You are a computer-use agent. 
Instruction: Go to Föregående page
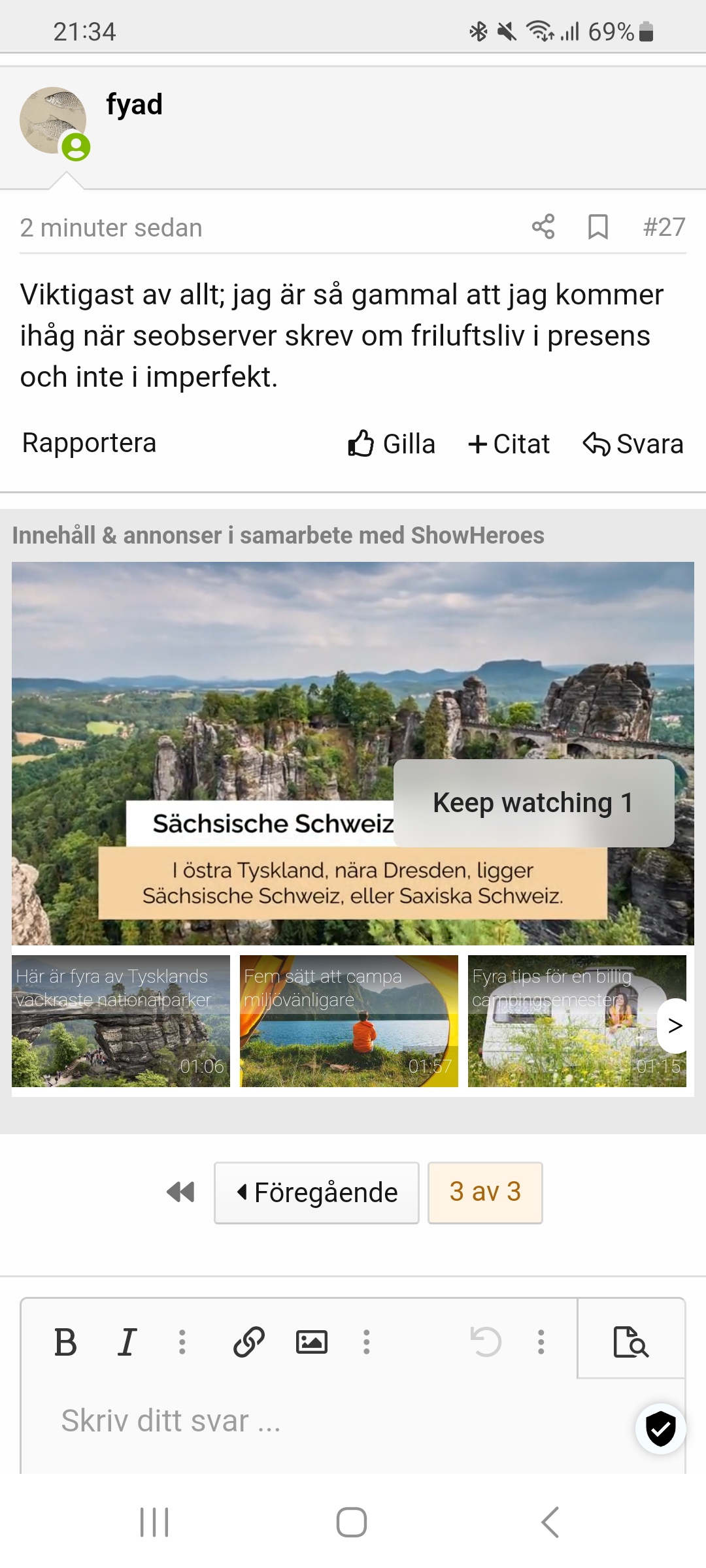(x=317, y=1192)
